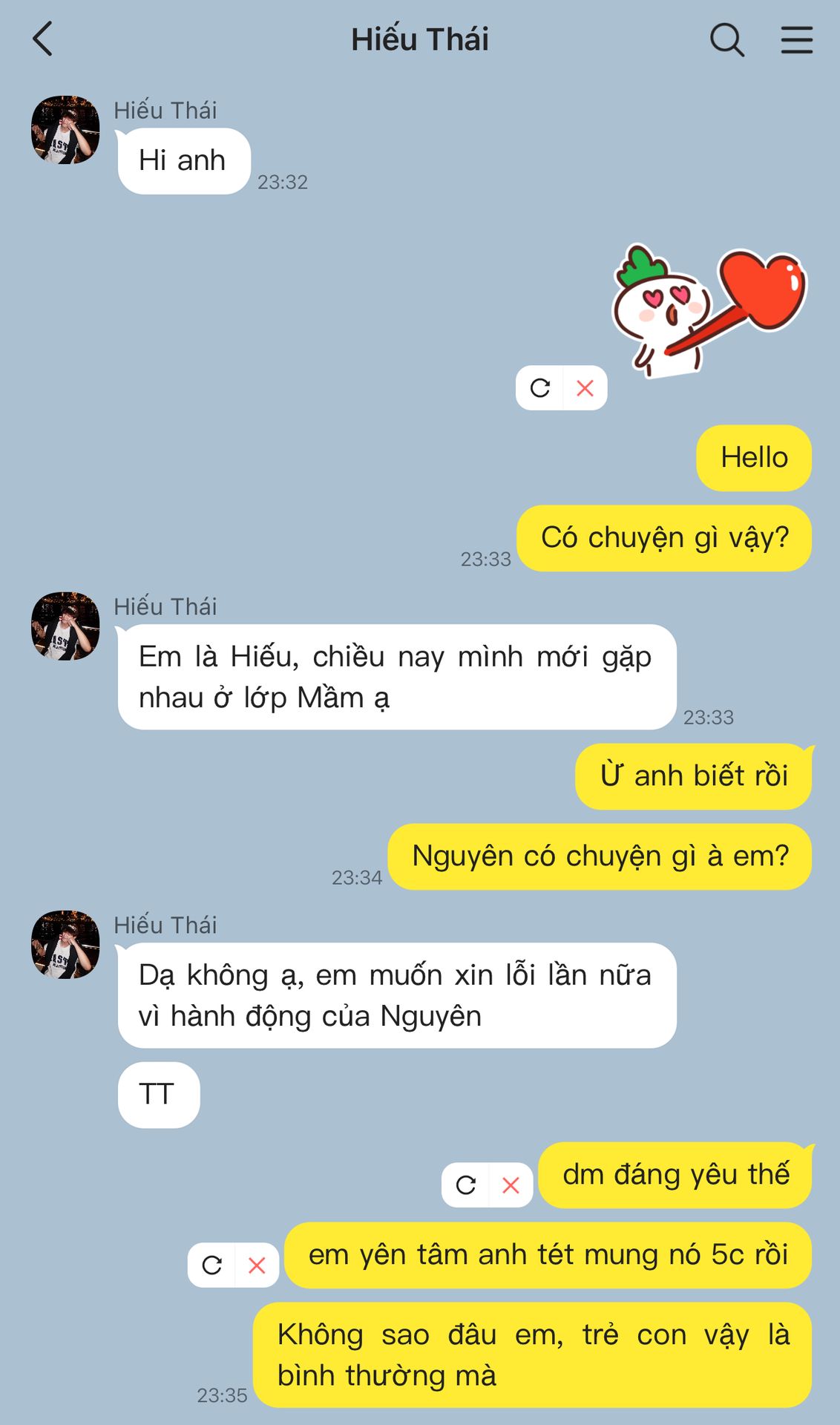The height and width of the screenshot is (1425, 840).
Task: Open the chat menu
Action: click(796, 39)
